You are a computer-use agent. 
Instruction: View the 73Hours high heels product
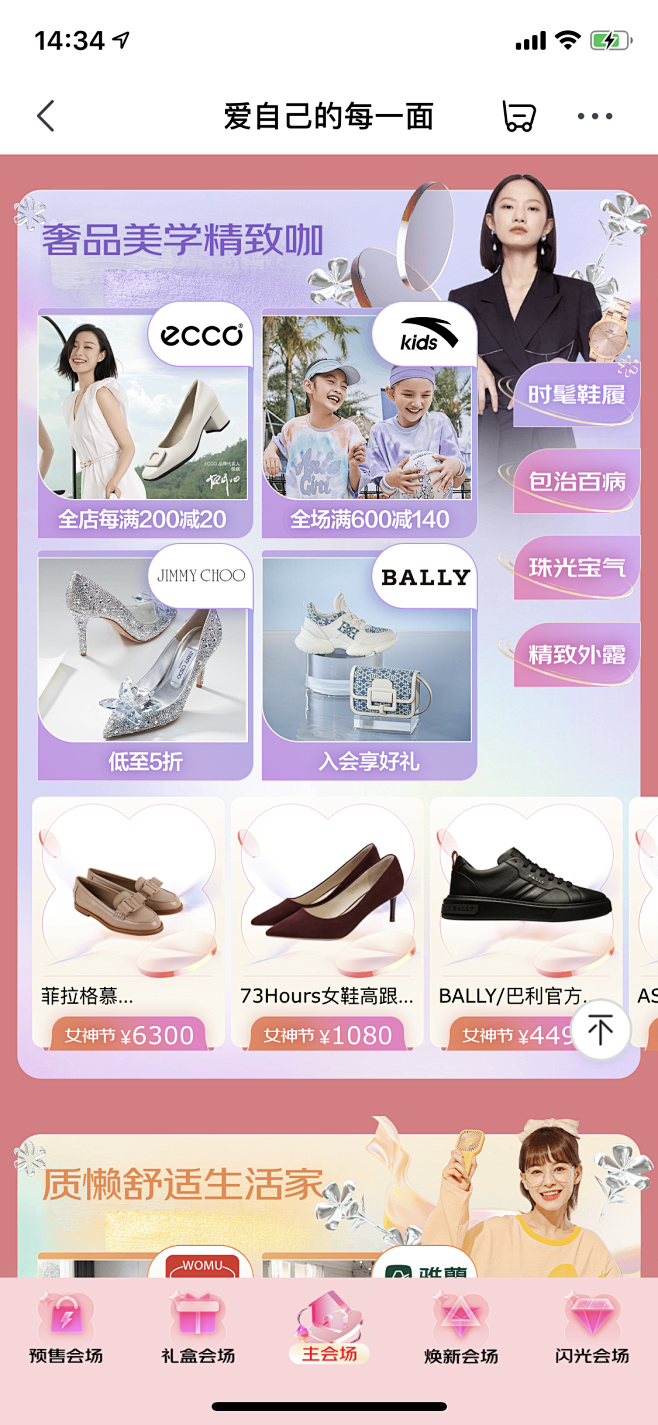coord(327,920)
